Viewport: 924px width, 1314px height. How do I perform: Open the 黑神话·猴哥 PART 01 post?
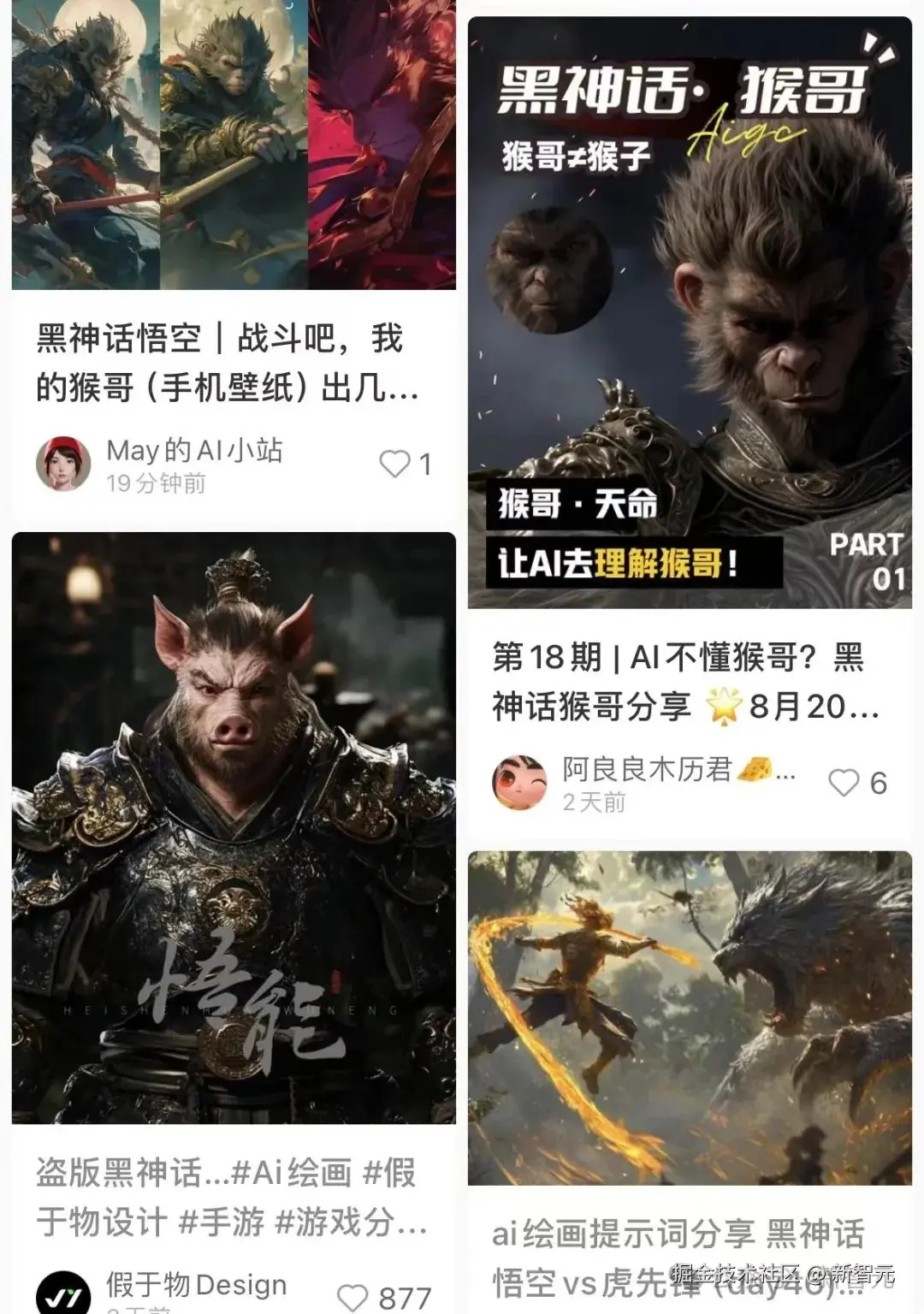(690, 312)
